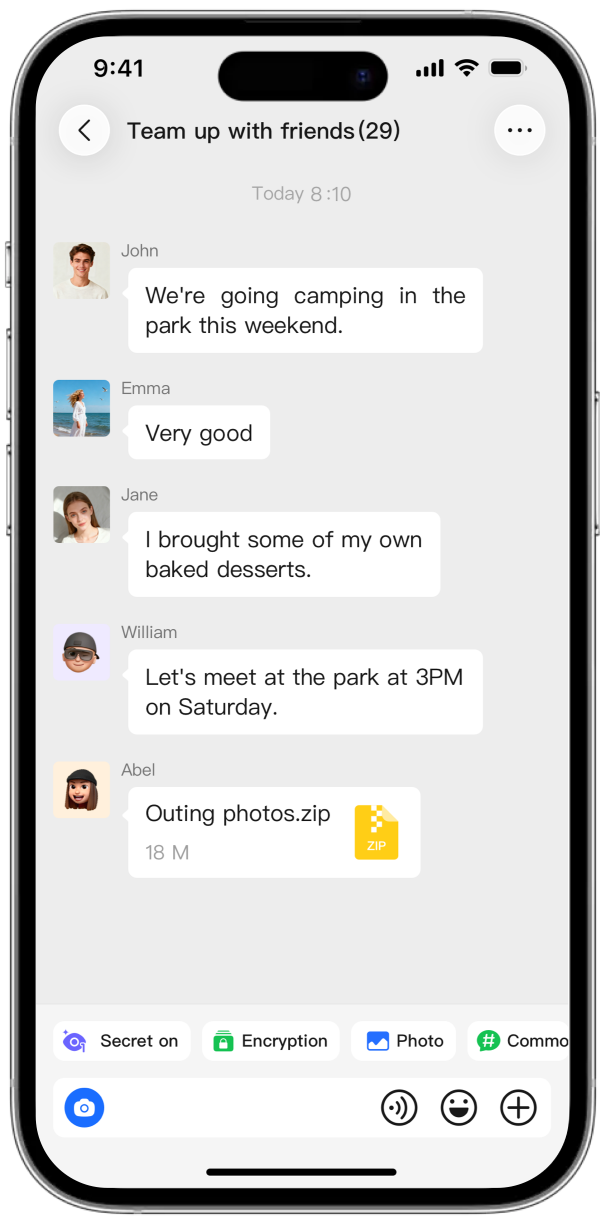
Task: Open William's avatar
Action: (x=81, y=652)
